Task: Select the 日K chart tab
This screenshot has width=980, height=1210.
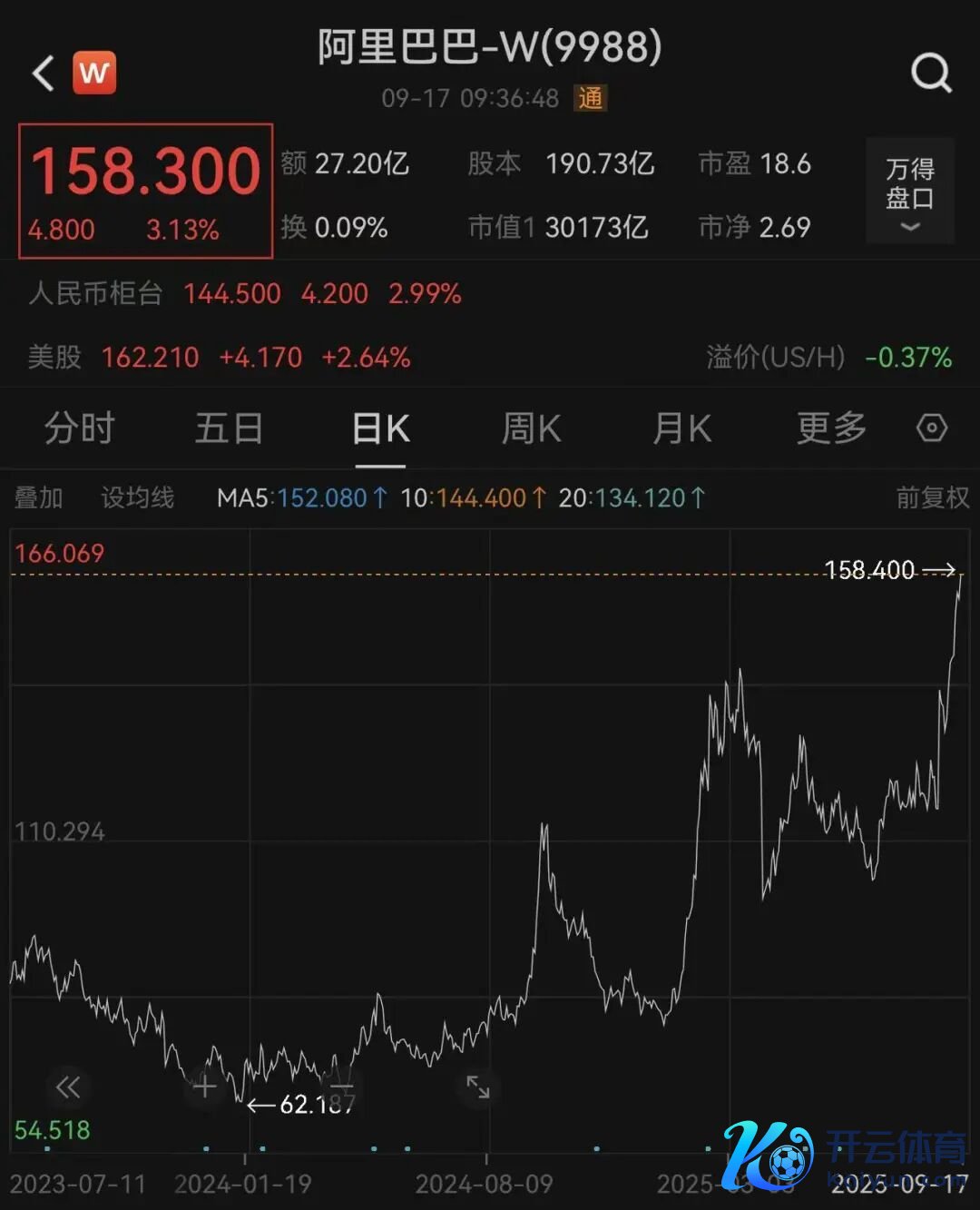Action: click(380, 428)
